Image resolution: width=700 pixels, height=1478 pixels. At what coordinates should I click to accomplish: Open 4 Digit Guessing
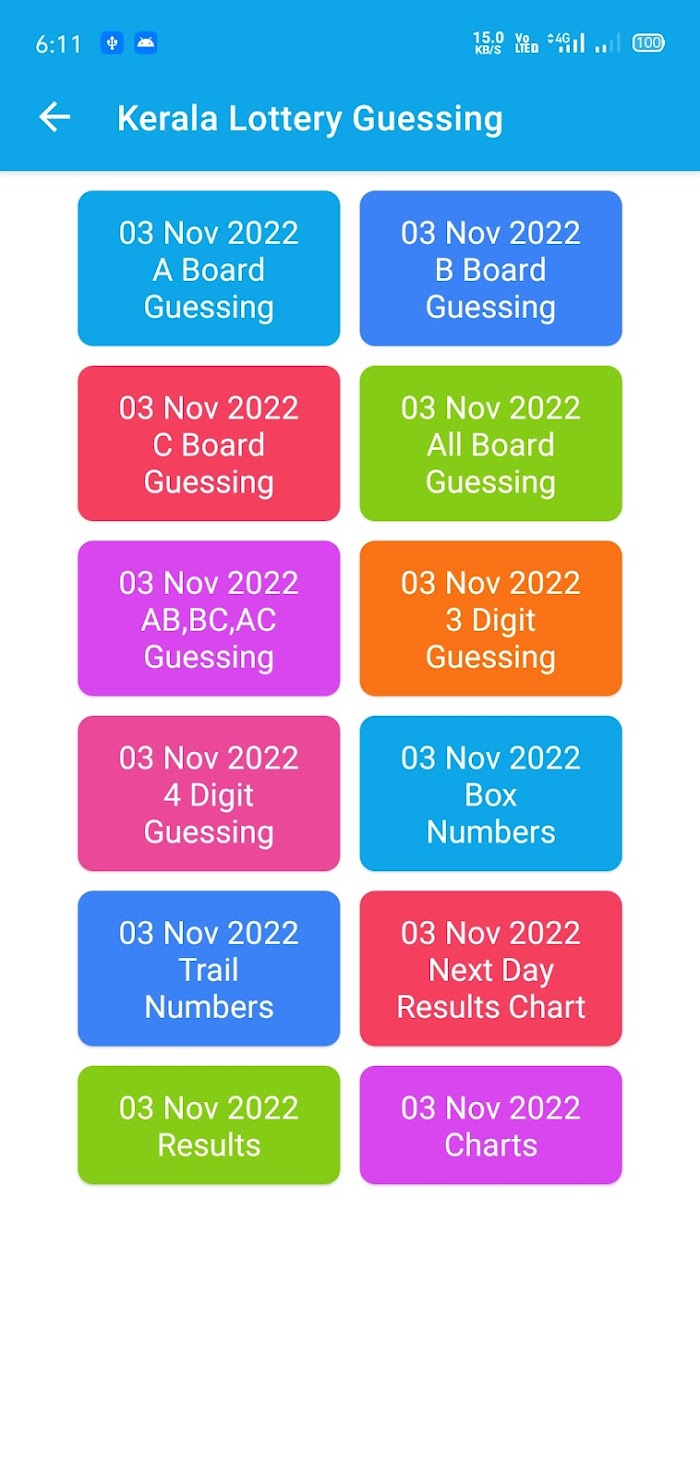pyautogui.click(x=209, y=794)
